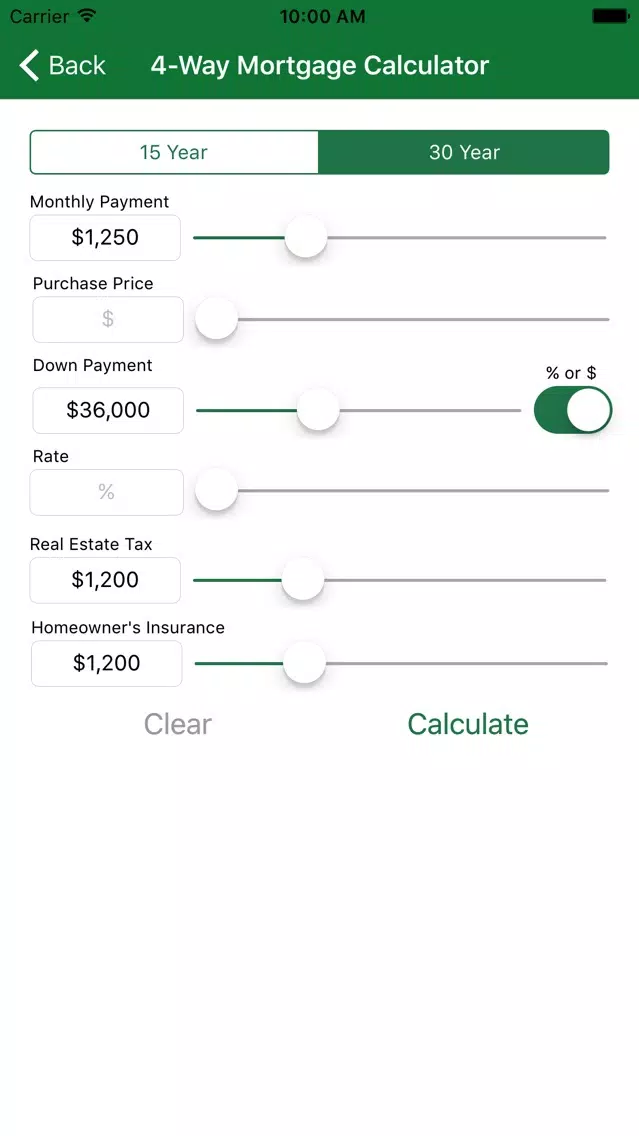Viewport: 639px width, 1136px height.
Task: Edit the Homeowner's Insurance field
Action: coord(106,663)
